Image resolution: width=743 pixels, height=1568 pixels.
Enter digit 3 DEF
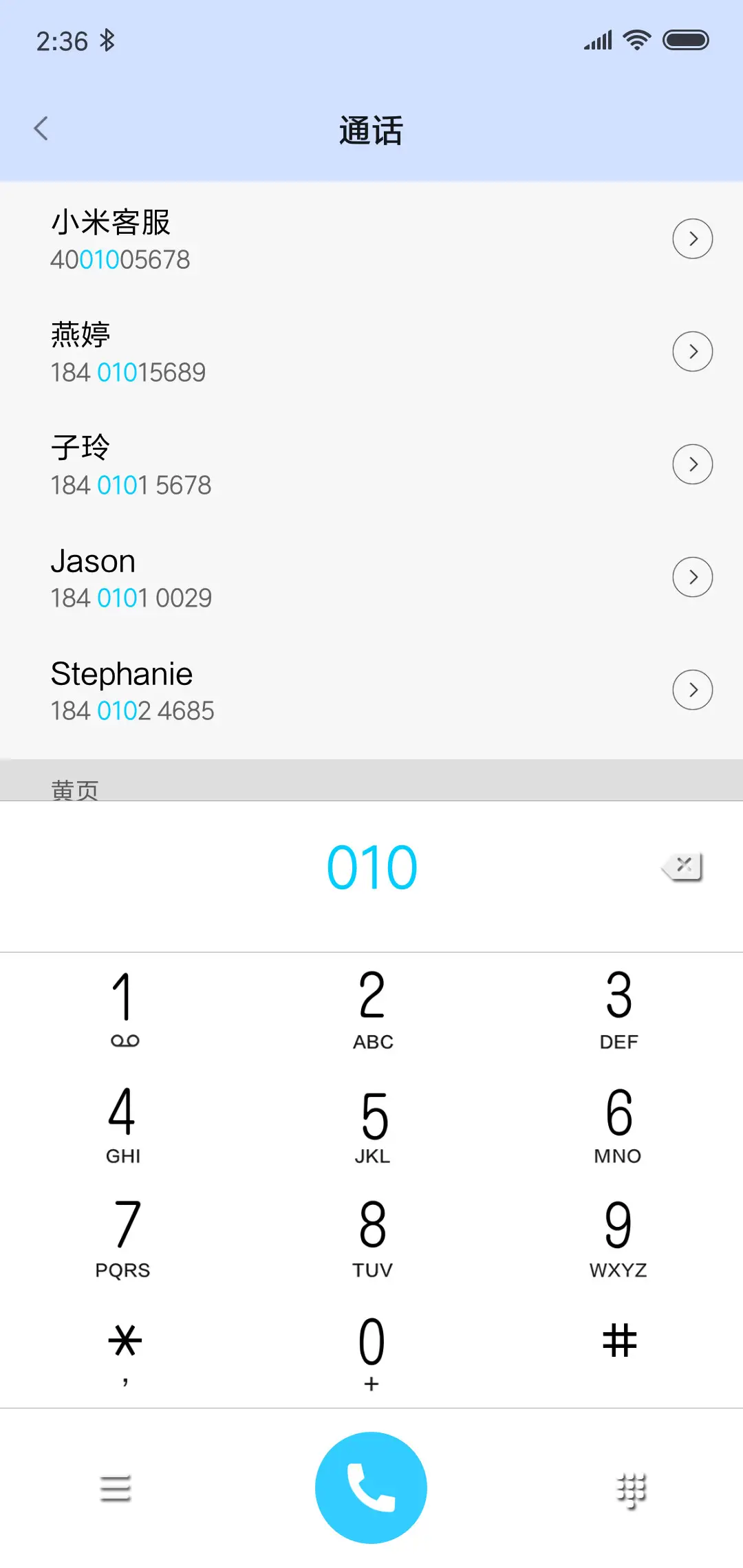tap(618, 1008)
